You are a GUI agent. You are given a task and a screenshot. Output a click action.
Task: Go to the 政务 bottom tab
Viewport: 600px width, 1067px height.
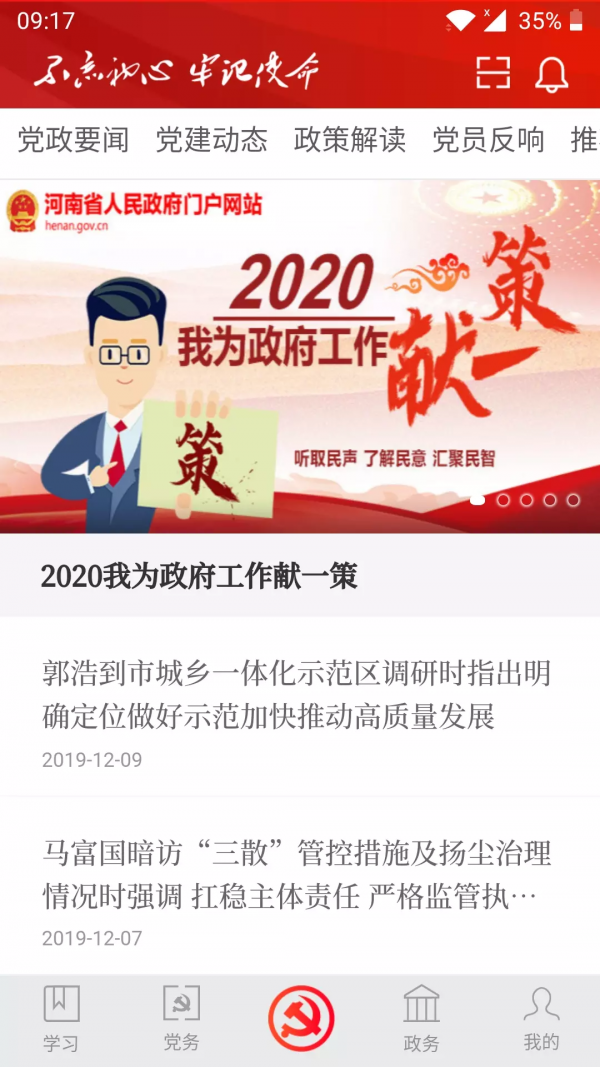(x=421, y=1018)
